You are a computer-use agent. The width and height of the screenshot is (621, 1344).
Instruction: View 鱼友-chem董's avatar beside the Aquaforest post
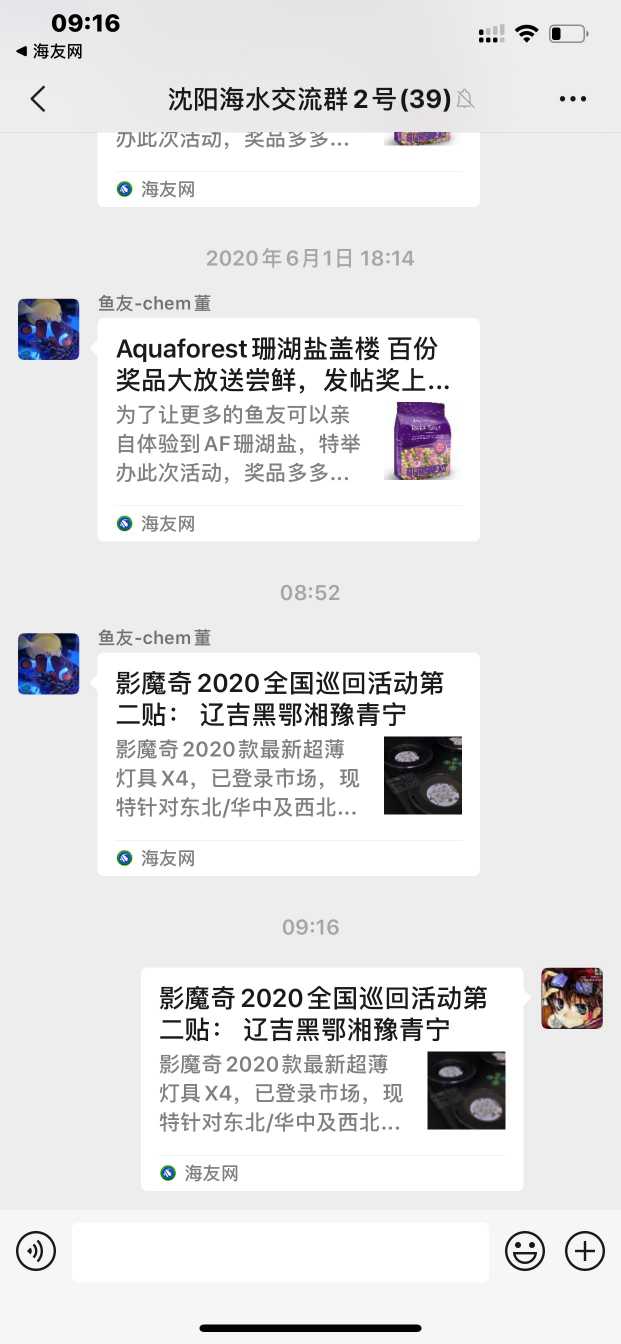pyautogui.click(x=49, y=329)
